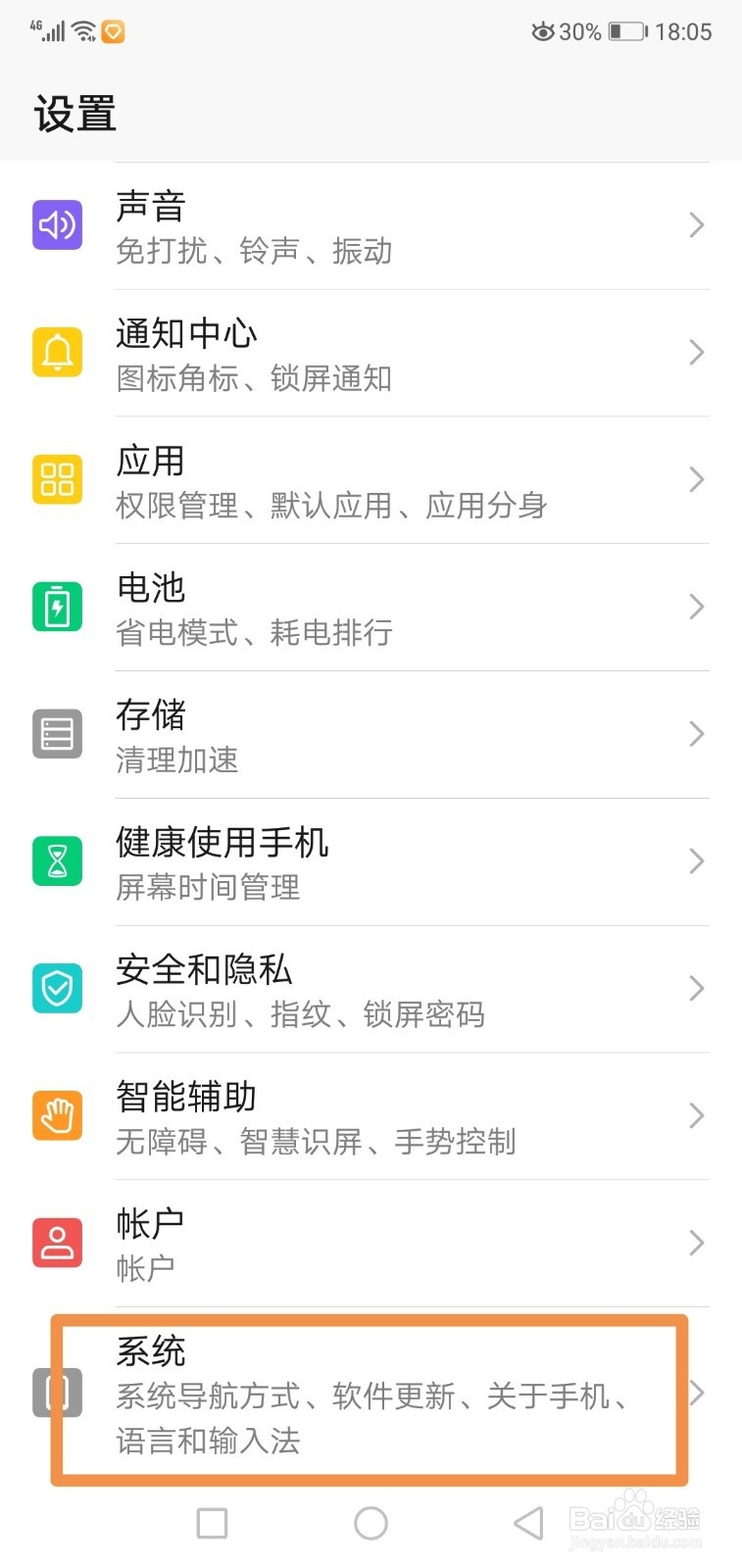Viewport: 742px width, 1568px height.
Task: Expand 电池 via its right arrow
Action: pyautogui.click(x=696, y=606)
